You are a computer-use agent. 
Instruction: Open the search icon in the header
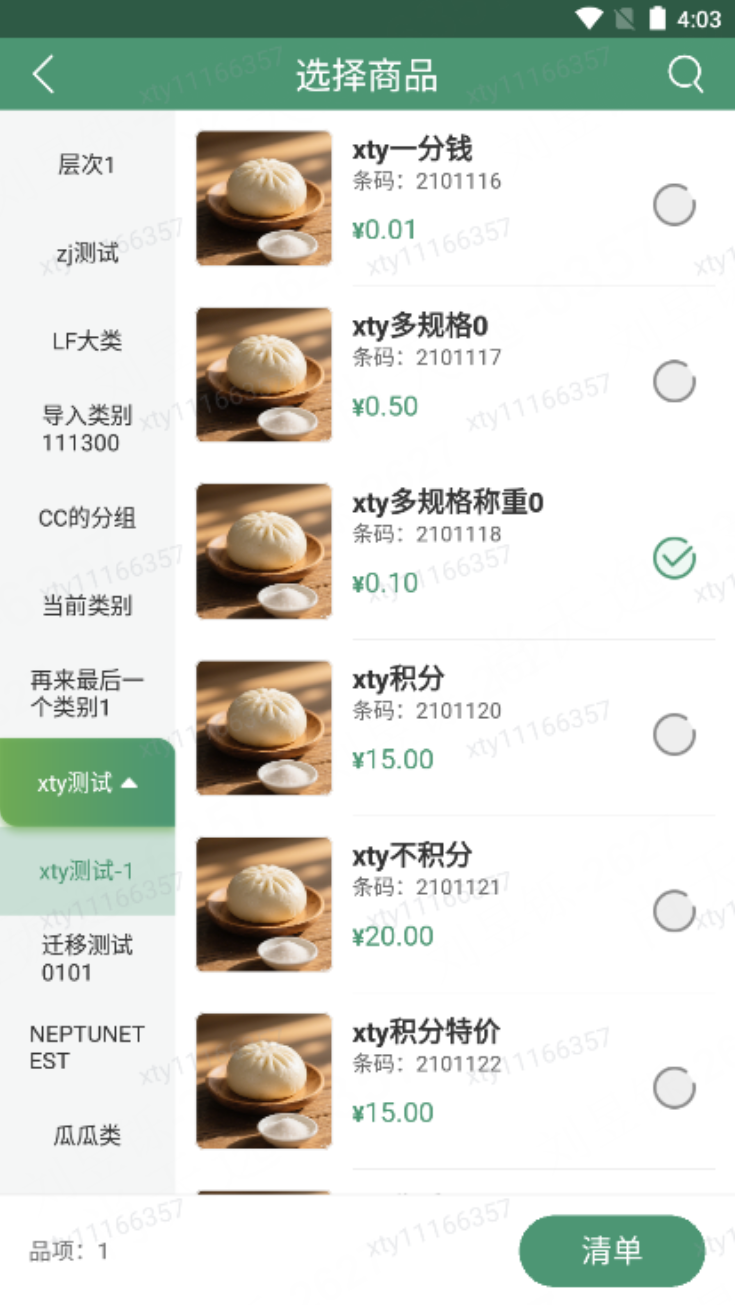coord(685,75)
